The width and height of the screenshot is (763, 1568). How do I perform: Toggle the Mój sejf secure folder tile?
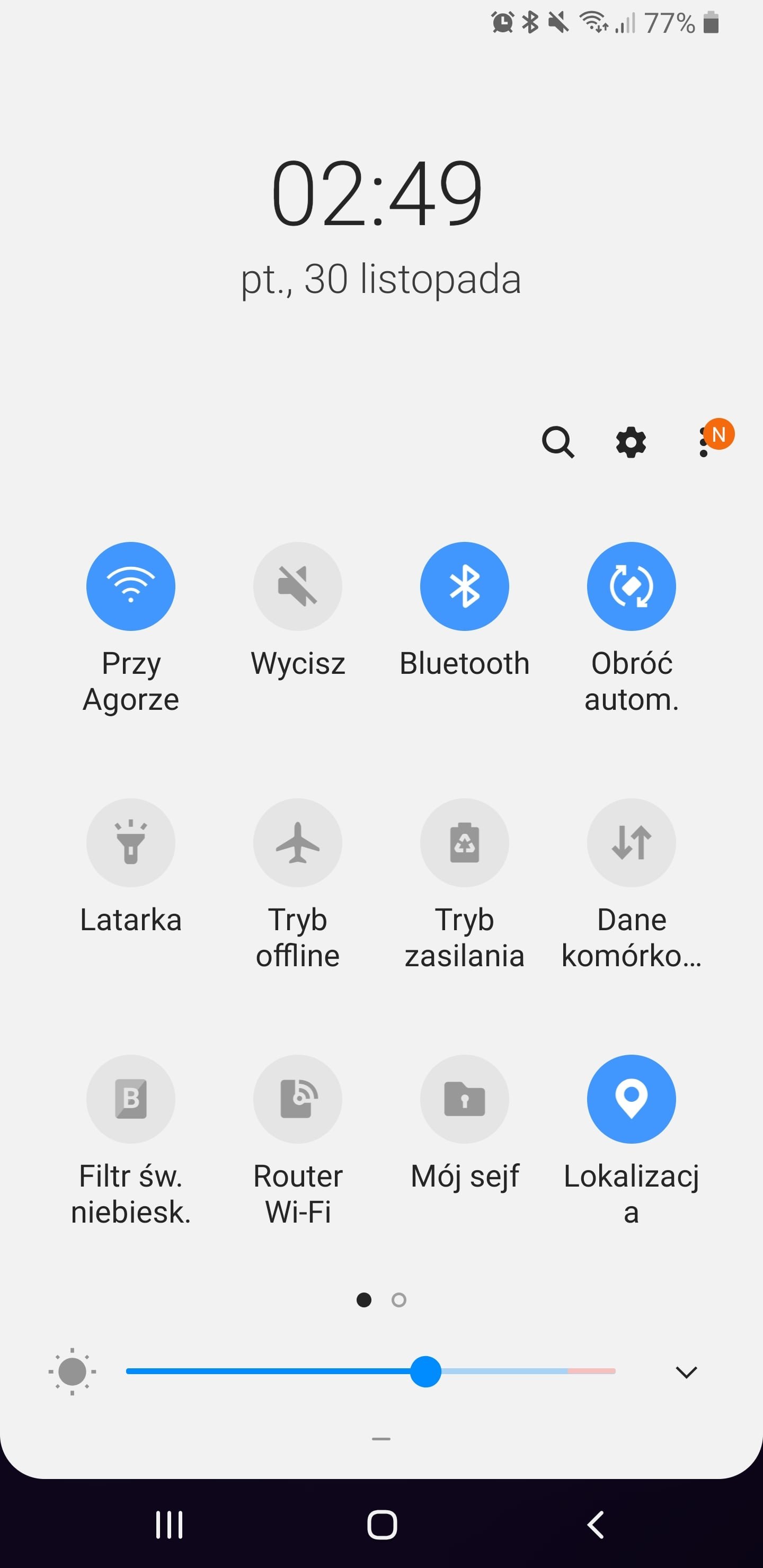click(x=465, y=1099)
